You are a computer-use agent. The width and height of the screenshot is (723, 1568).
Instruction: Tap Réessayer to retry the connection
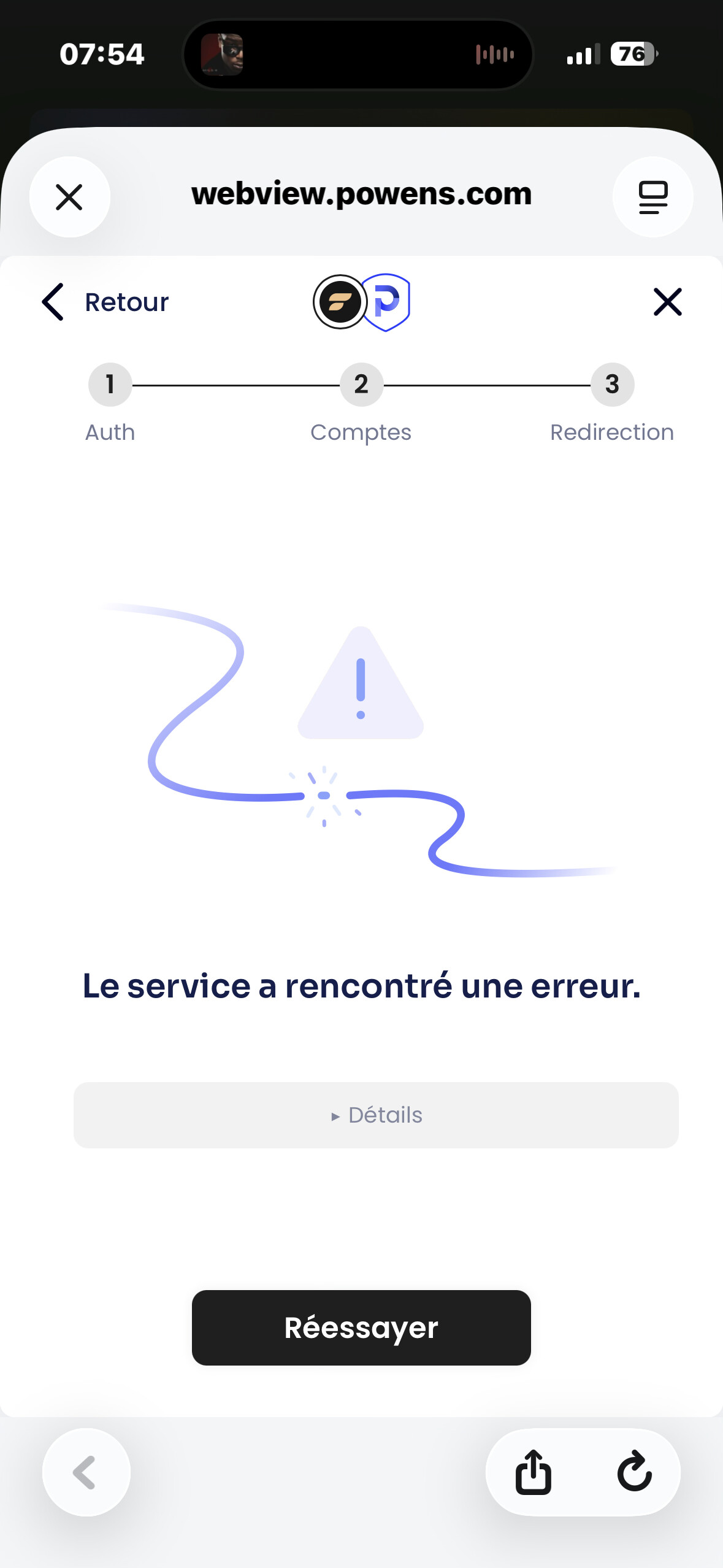(361, 1328)
